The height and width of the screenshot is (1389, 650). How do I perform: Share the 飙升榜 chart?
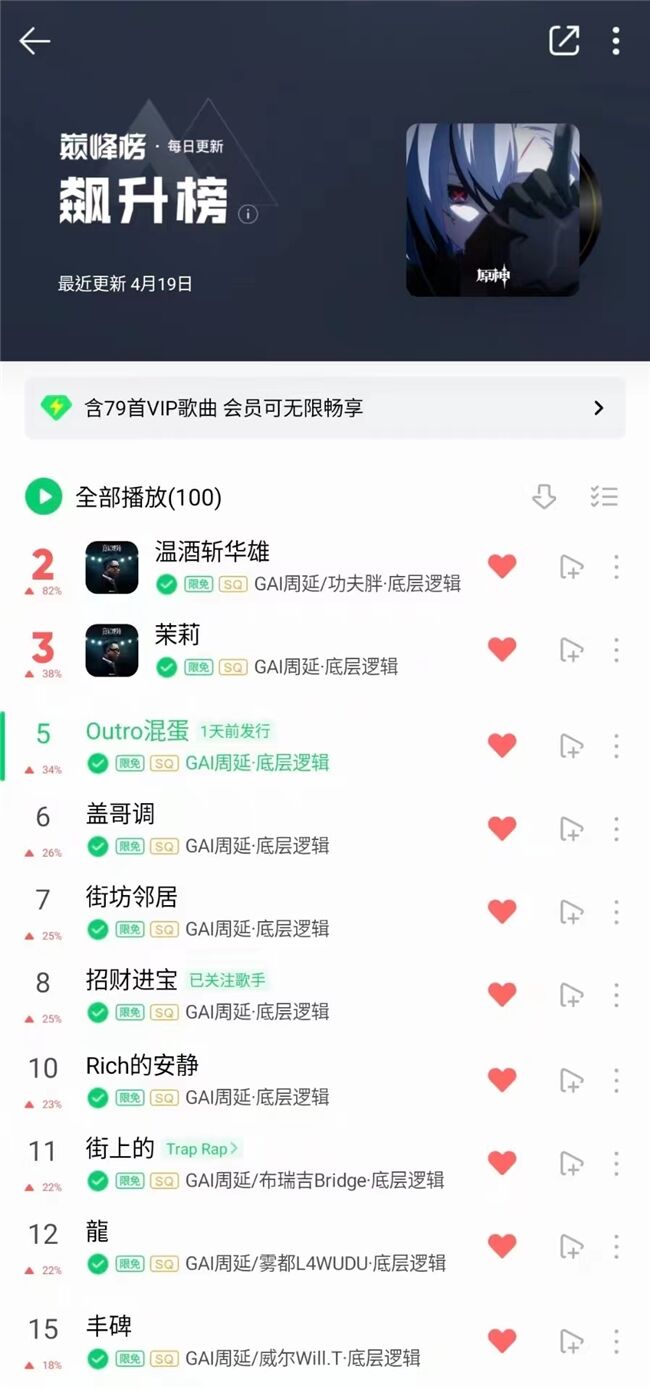564,40
